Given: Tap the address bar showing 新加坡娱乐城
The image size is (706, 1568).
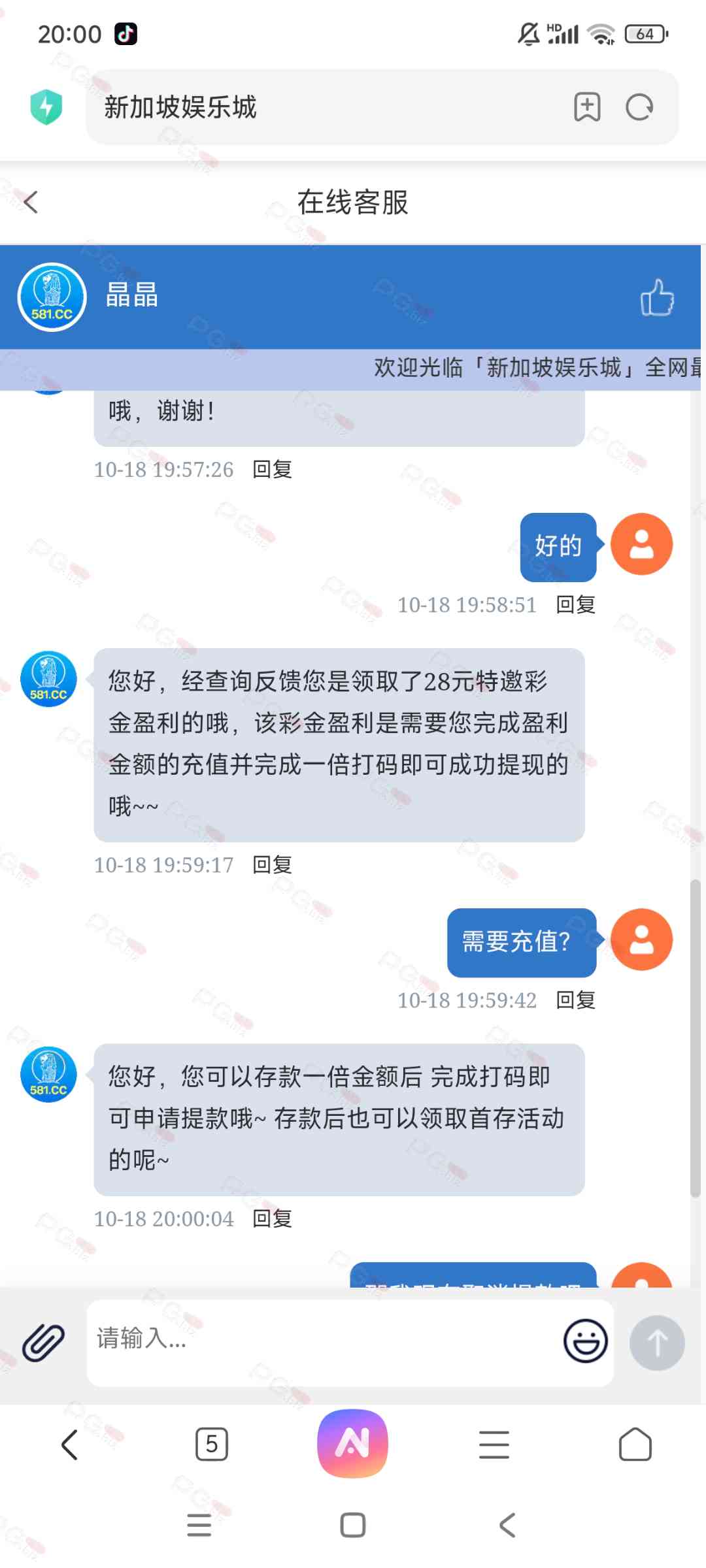Looking at the screenshot, I should pos(327,107).
